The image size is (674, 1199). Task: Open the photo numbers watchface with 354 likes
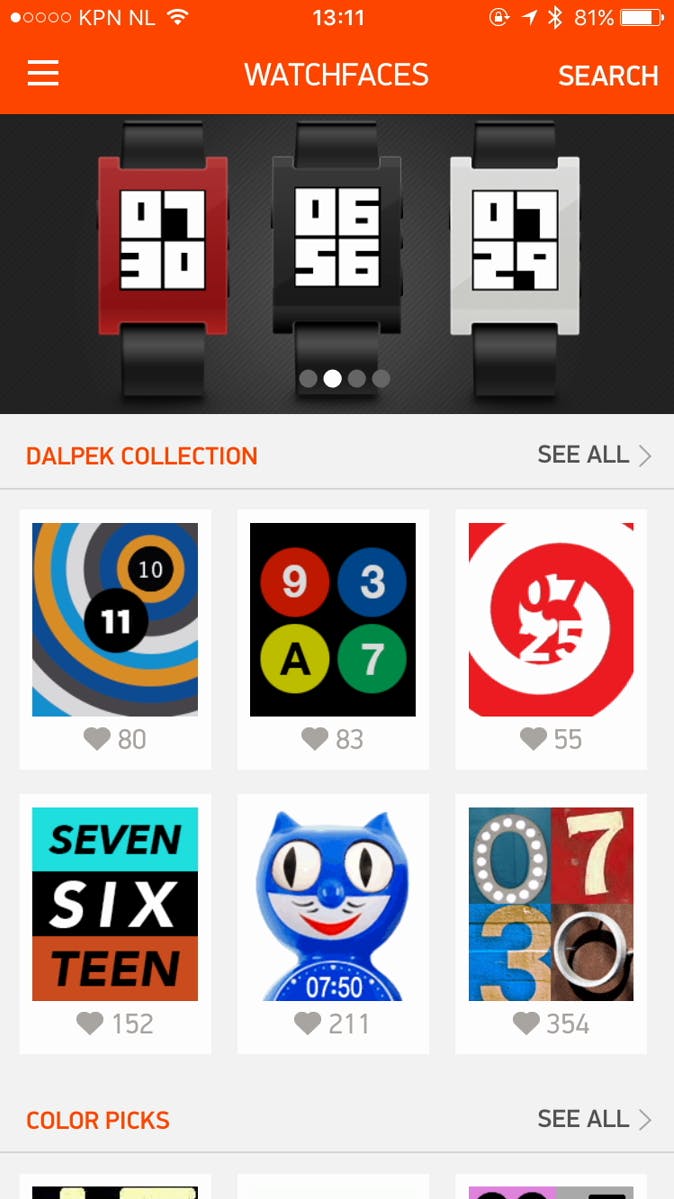[x=551, y=904]
